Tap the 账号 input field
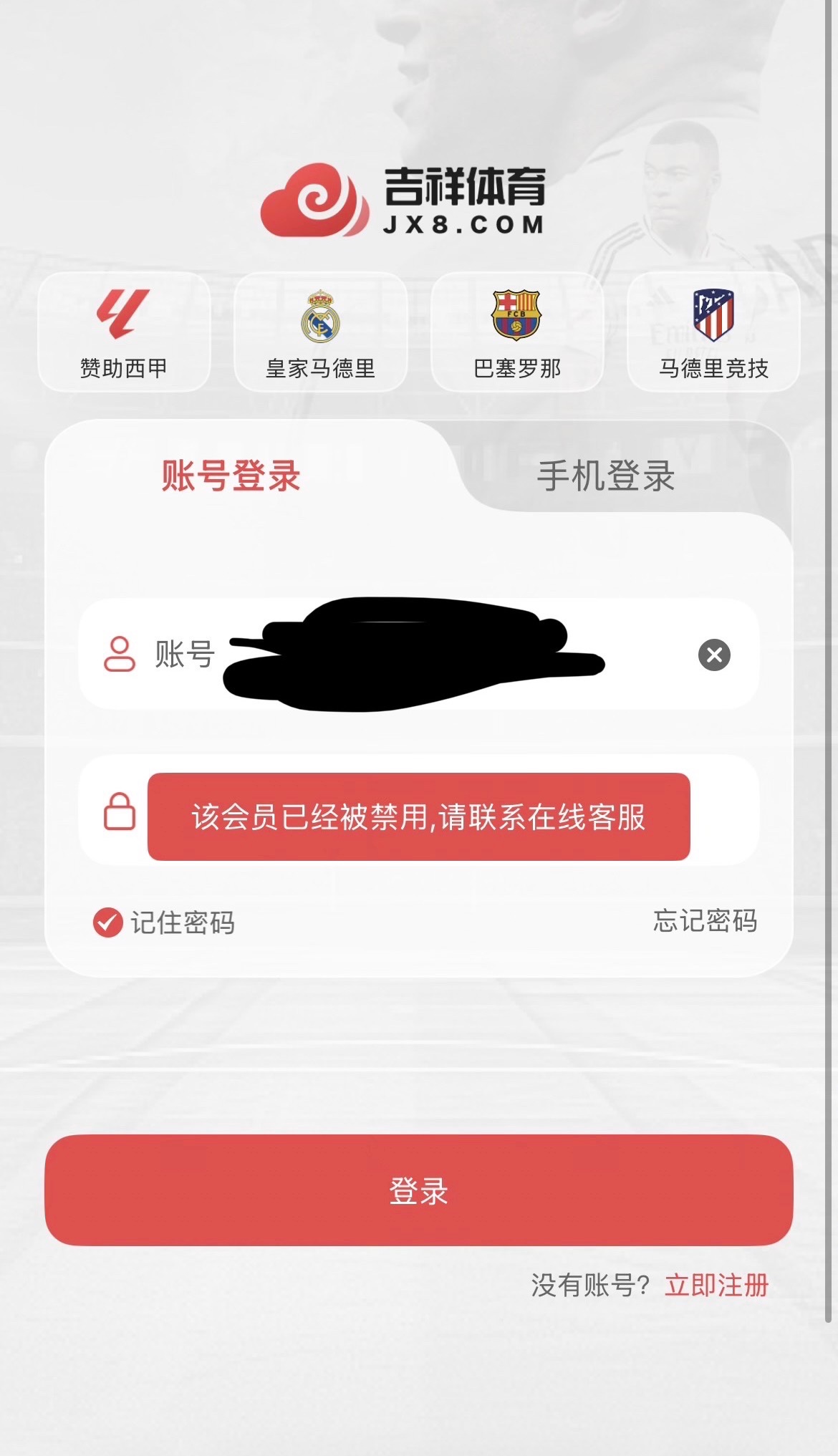This screenshot has height=1456, width=838. [x=430, y=655]
